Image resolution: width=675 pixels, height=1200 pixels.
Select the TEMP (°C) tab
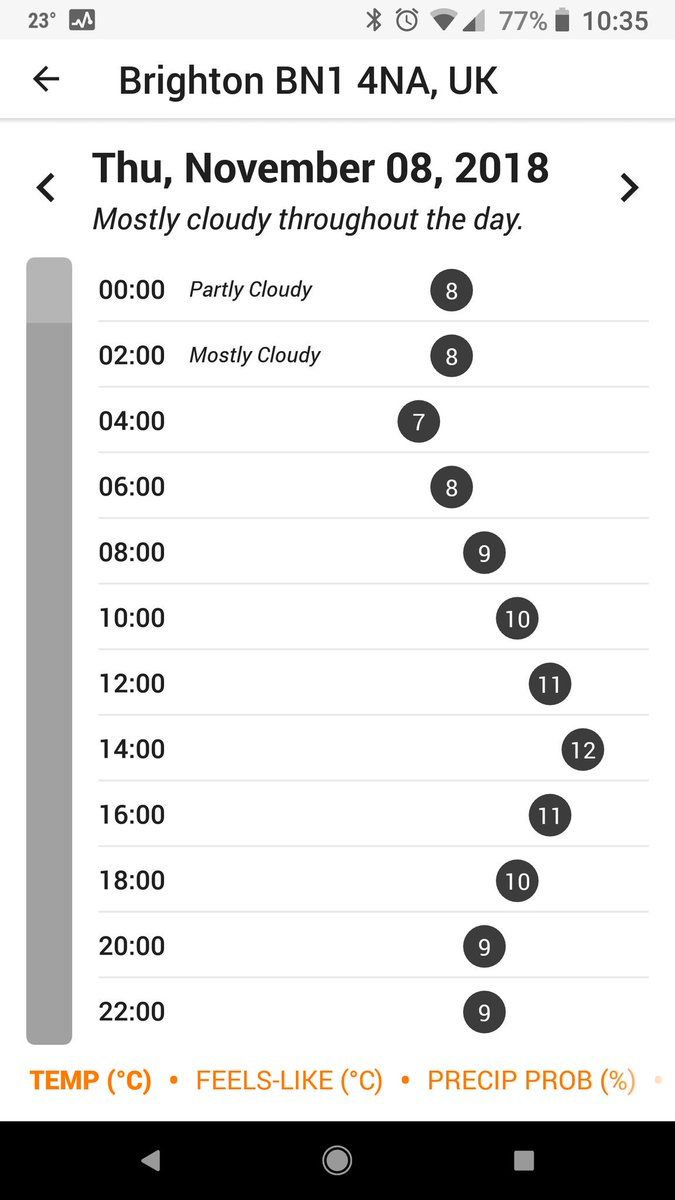(x=91, y=1081)
